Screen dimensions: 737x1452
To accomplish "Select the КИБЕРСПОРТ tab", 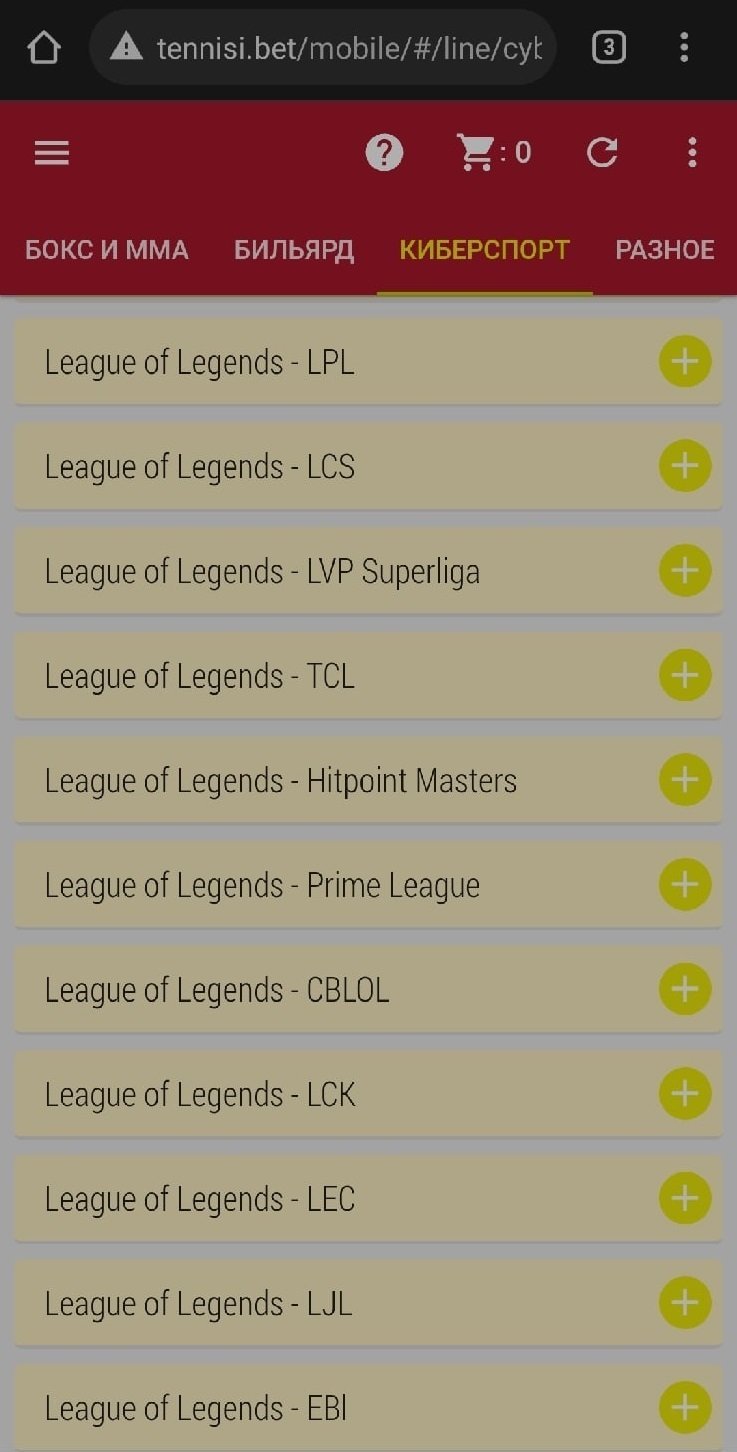I will pos(484,250).
